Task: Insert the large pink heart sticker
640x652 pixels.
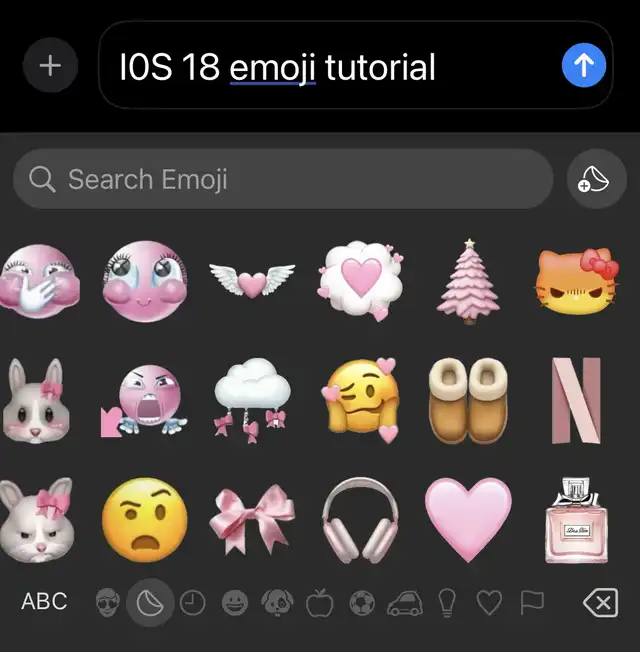Action: [x=468, y=519]
